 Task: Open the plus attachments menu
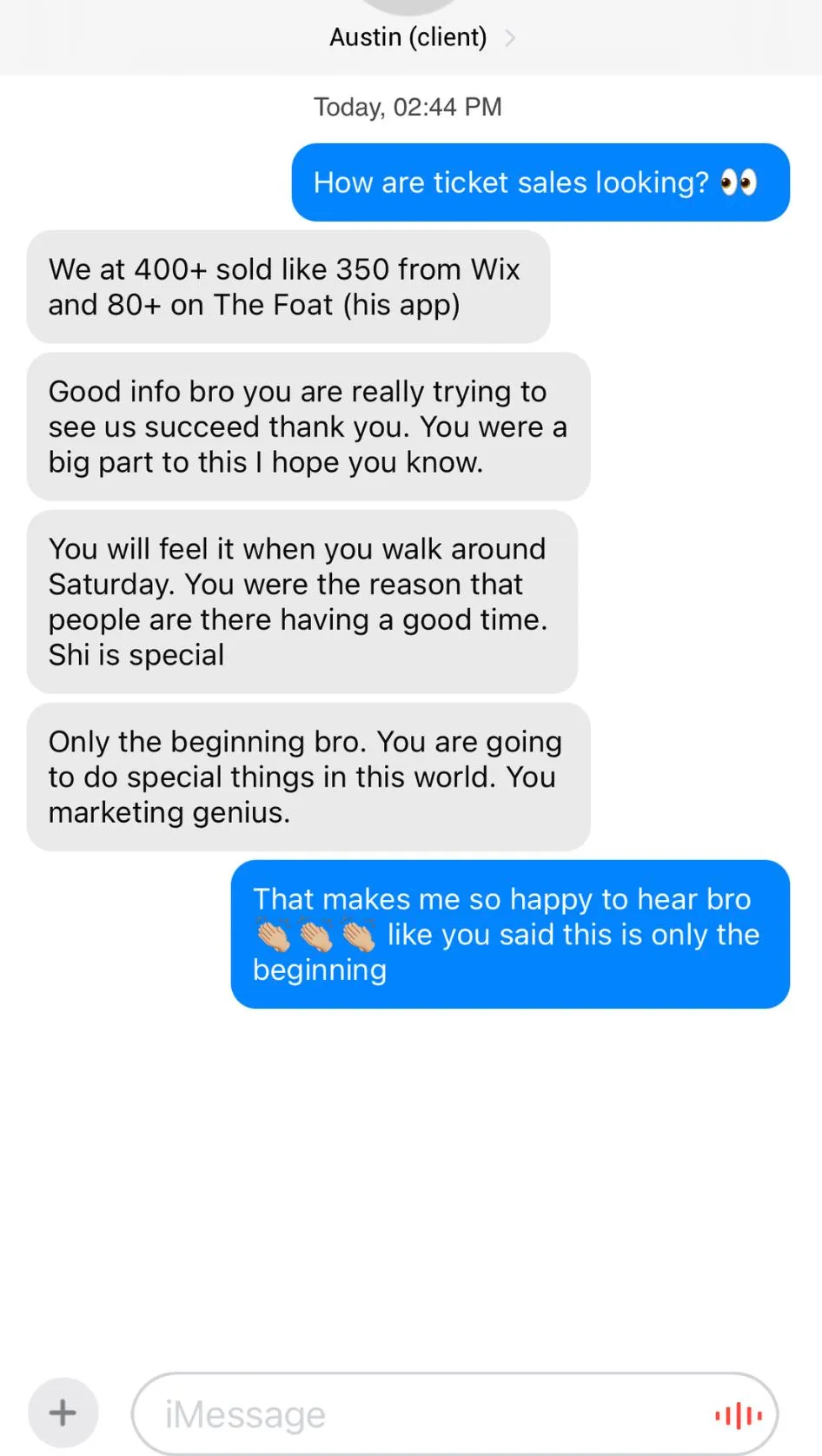[x=63, y=1413]
